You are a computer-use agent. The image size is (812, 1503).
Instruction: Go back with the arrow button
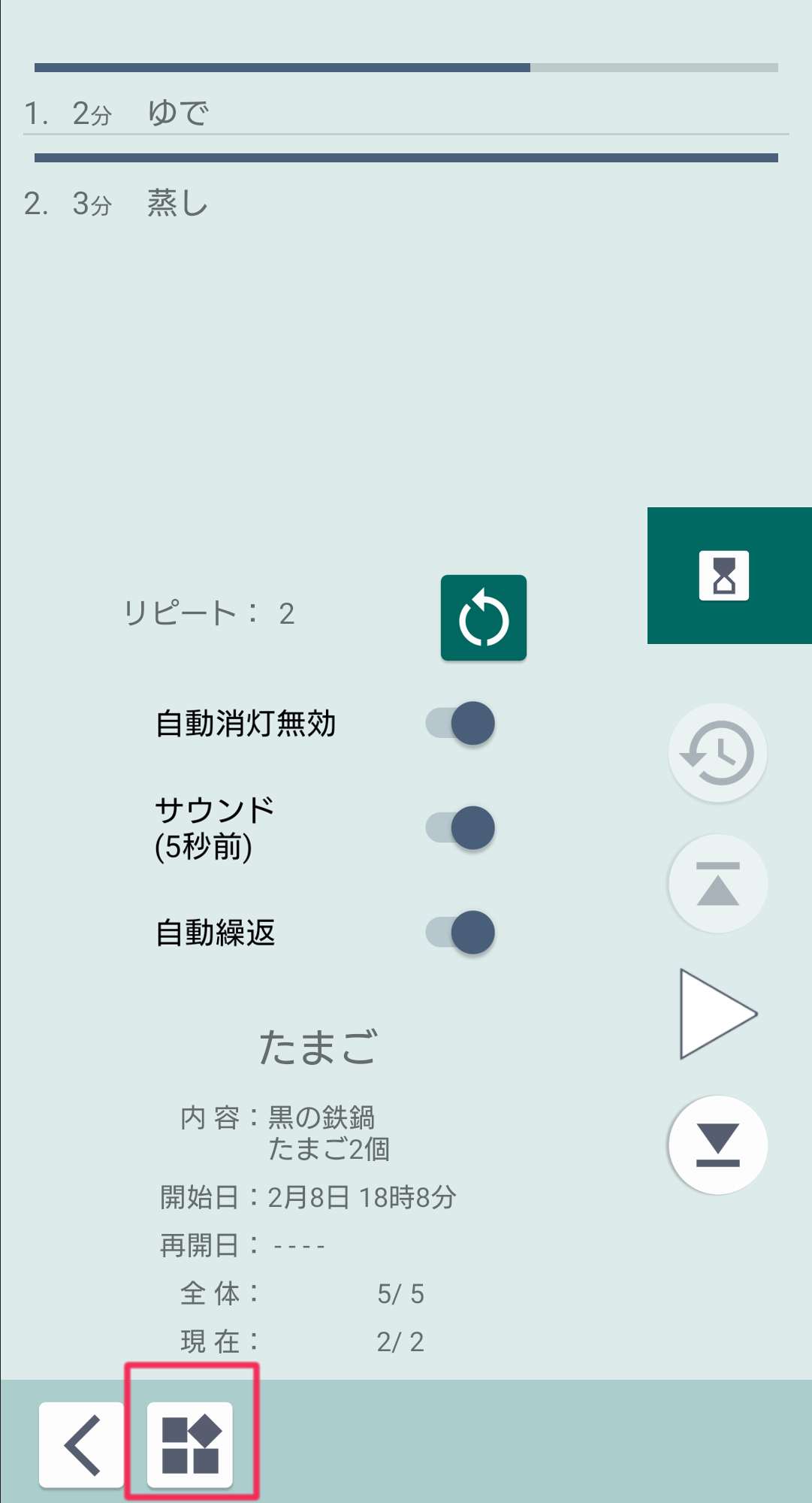[82, 1444]
